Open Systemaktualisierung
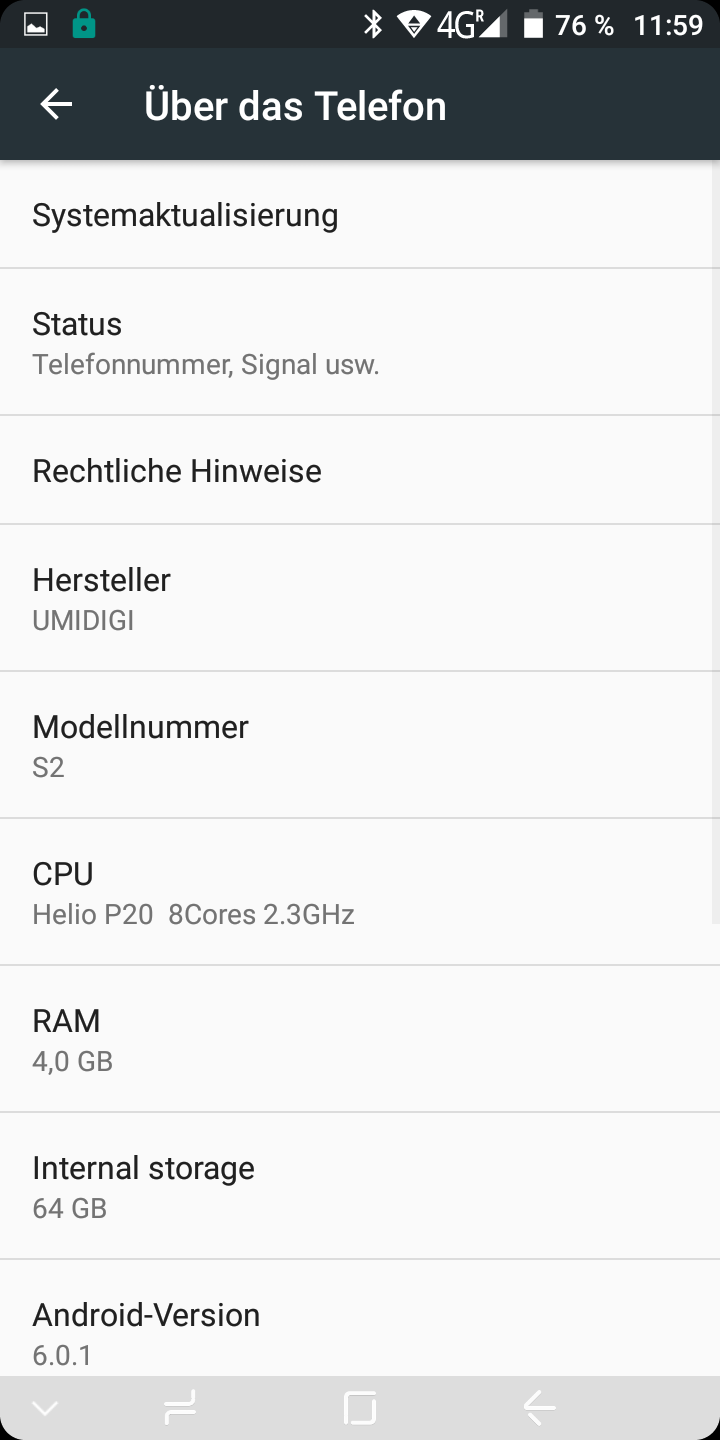This screenshot has width=720, height=1440. click(x=360, y=215)
